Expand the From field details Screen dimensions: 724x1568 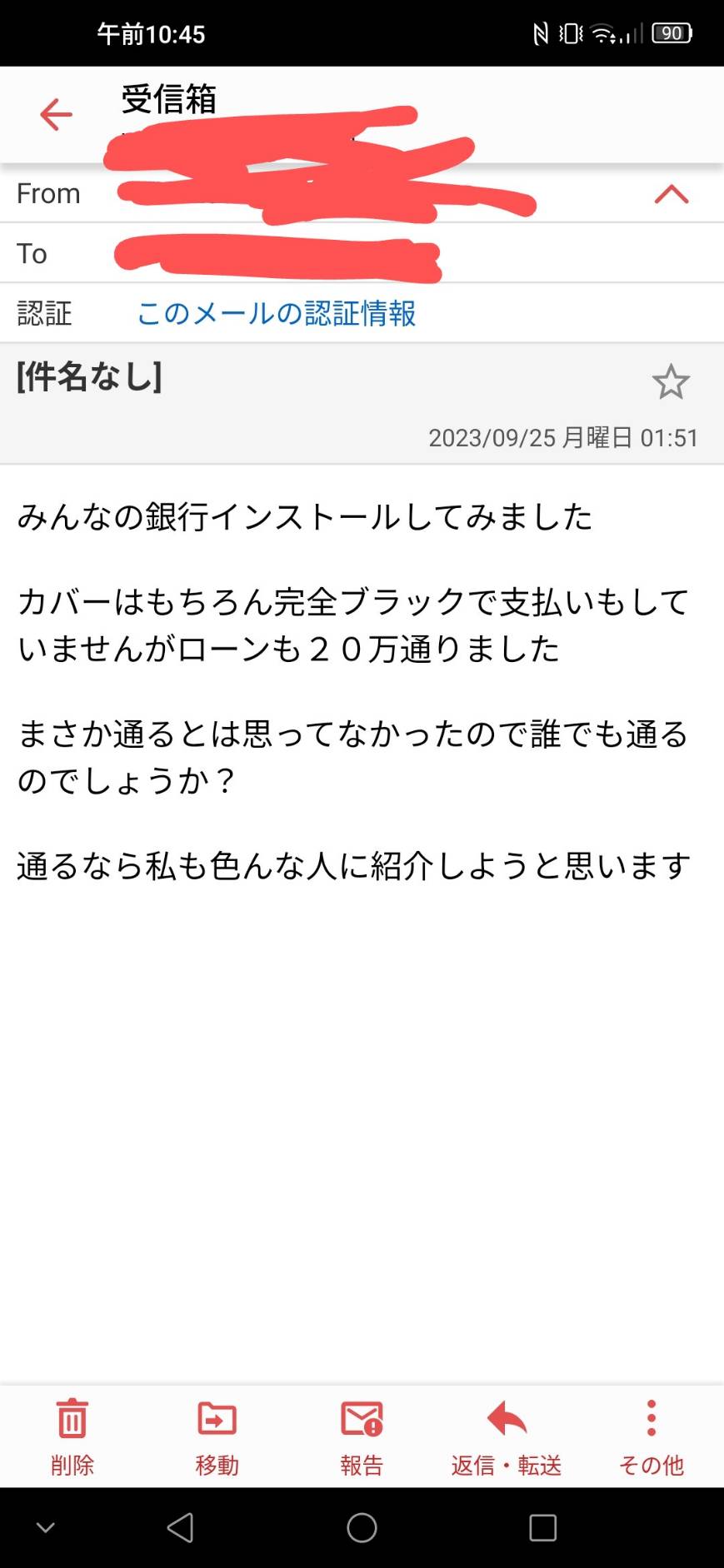coord(47,193)
